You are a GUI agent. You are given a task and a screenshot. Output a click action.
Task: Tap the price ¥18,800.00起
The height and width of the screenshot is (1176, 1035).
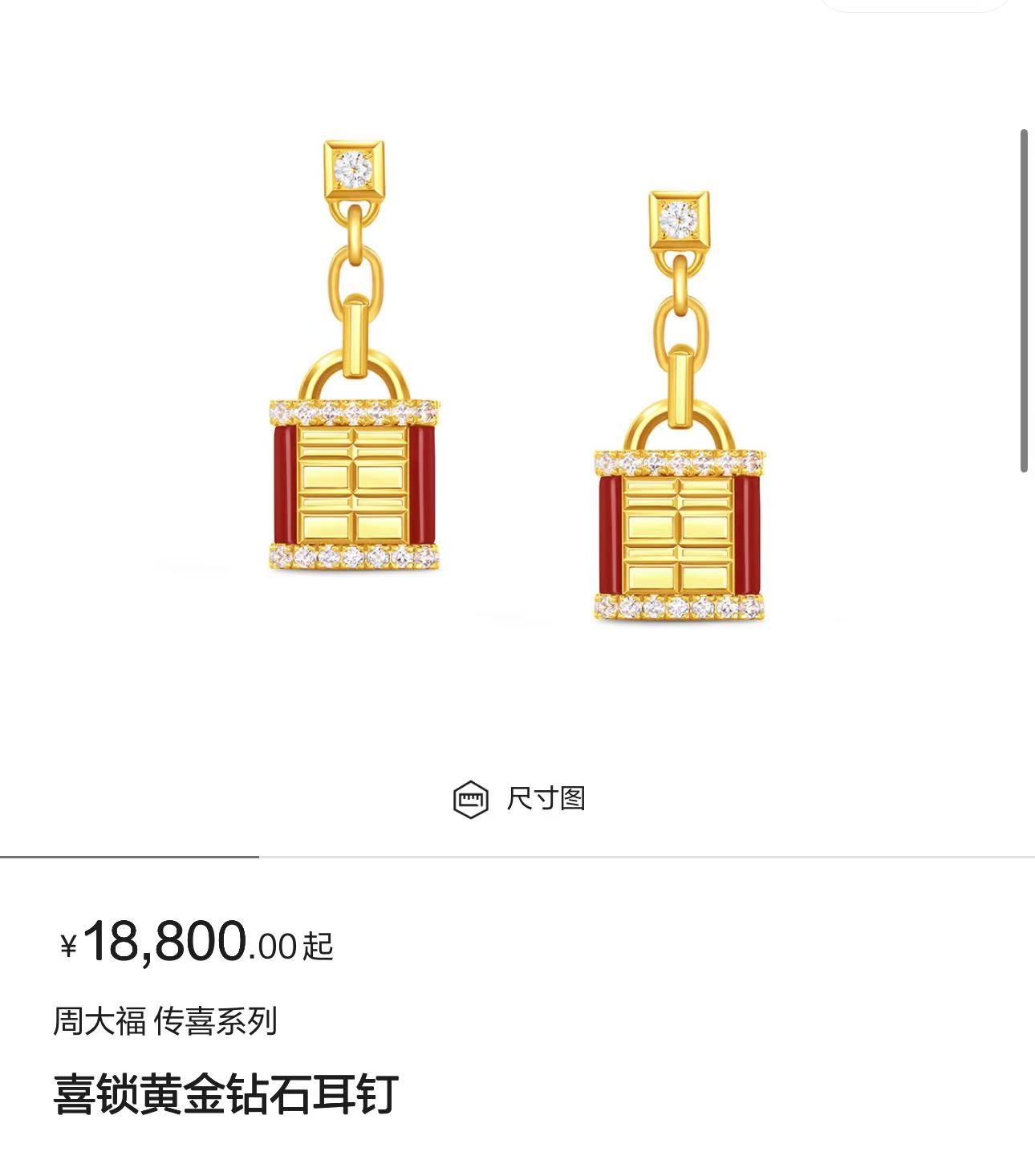pos(193,947)
